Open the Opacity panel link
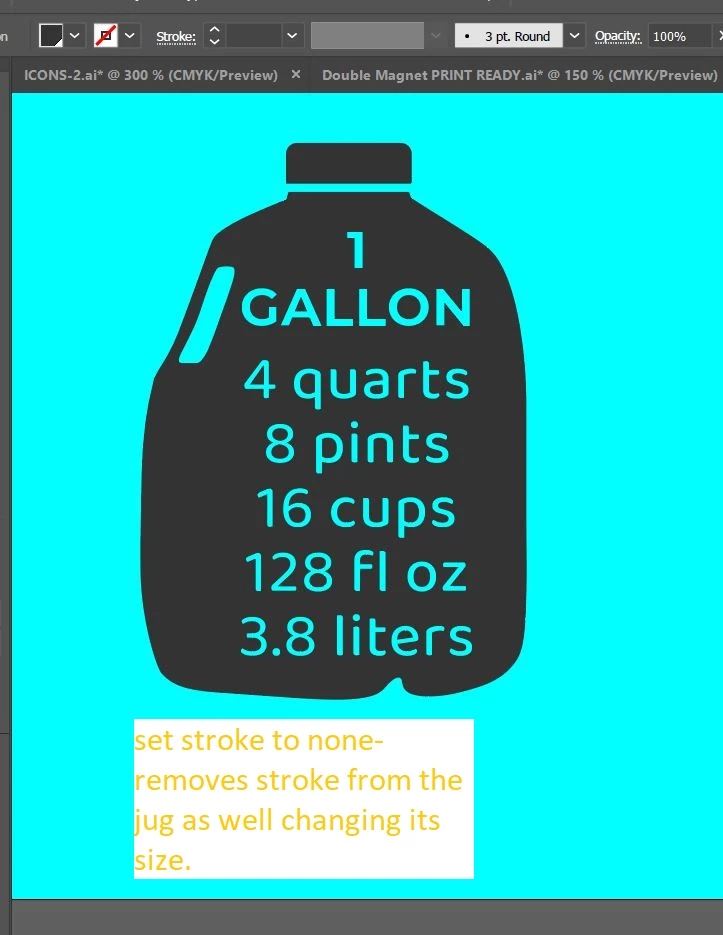 (x=616, y=36)
